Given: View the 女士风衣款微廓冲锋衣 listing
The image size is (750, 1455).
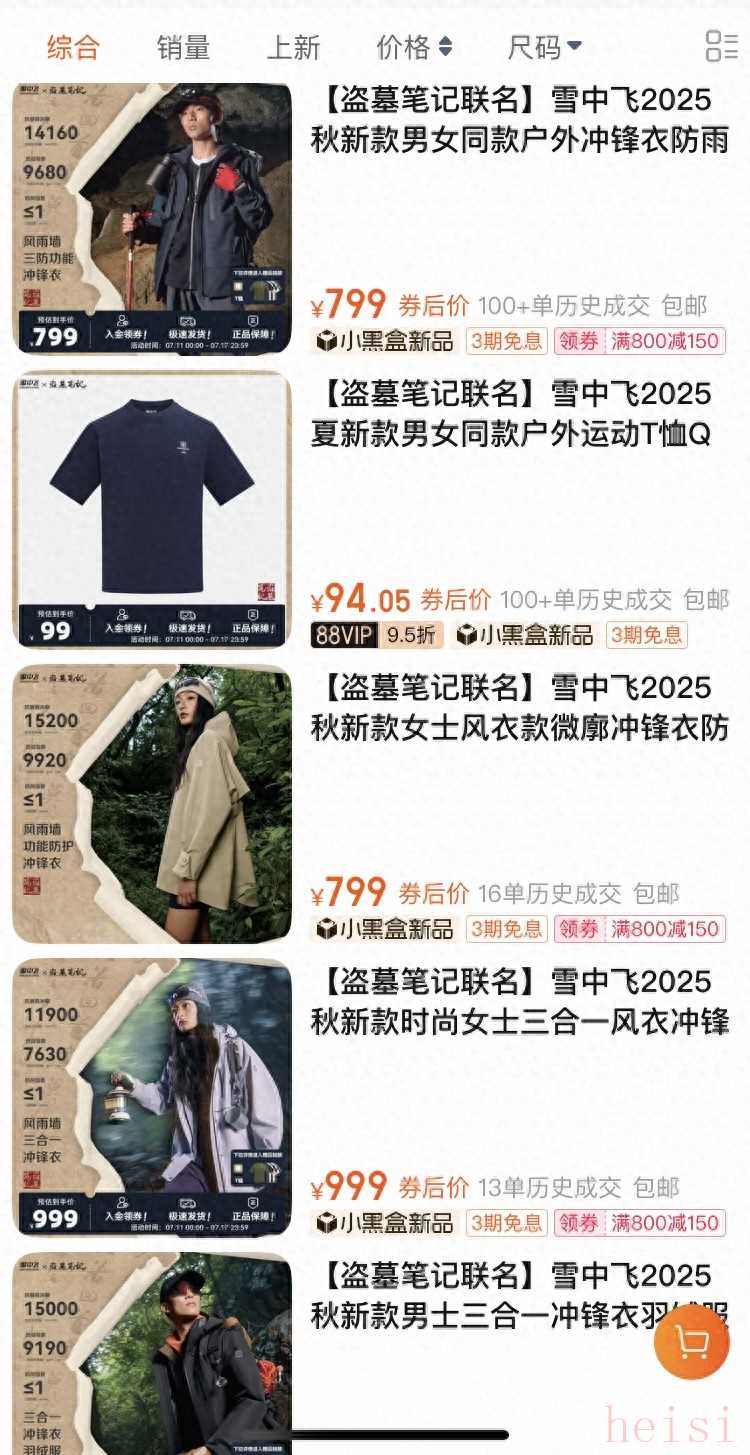Looking at the screenshot, I should tap(519, 708).
